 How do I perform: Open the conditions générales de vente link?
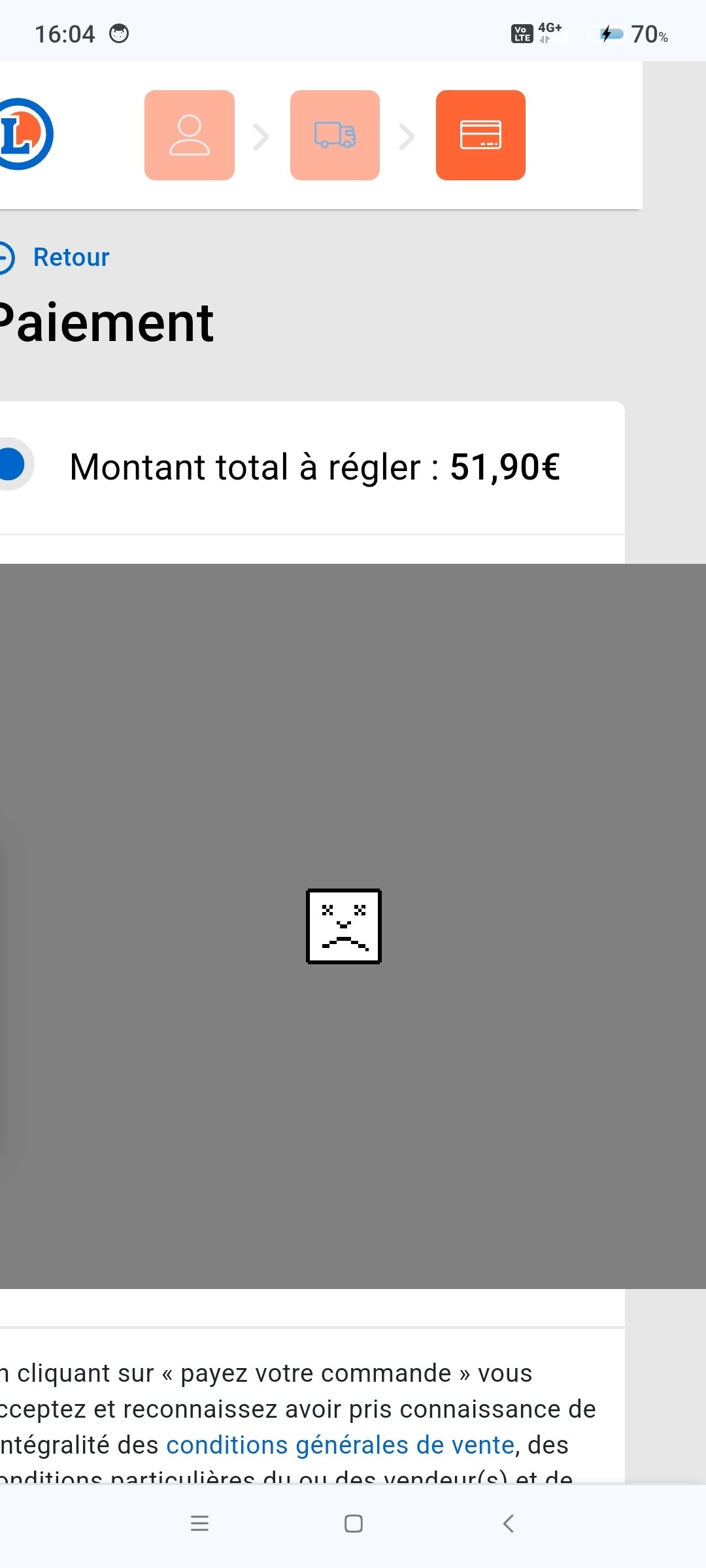point(340,1445)
